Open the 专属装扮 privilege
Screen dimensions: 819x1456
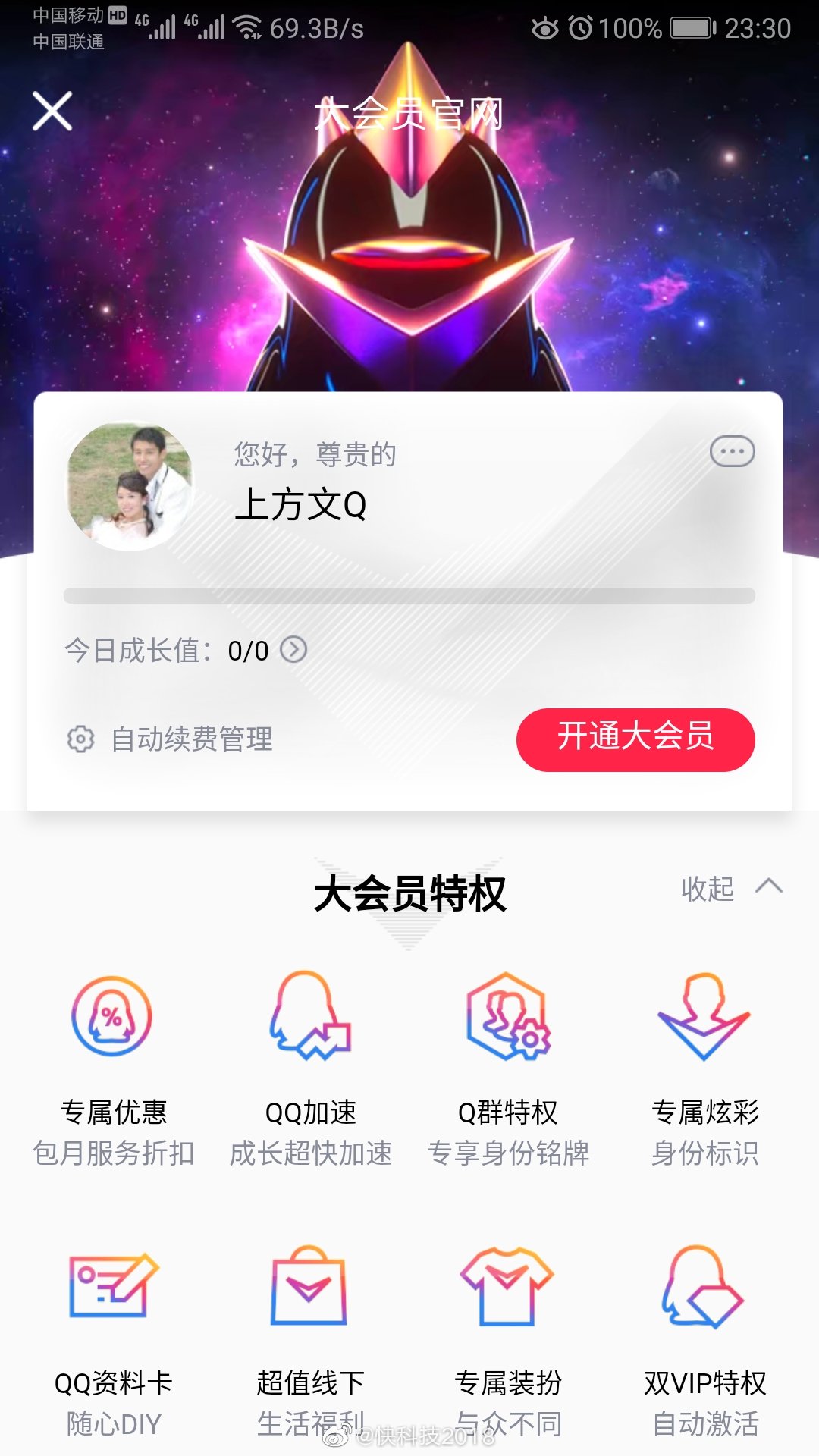(x=507, y=1338)
